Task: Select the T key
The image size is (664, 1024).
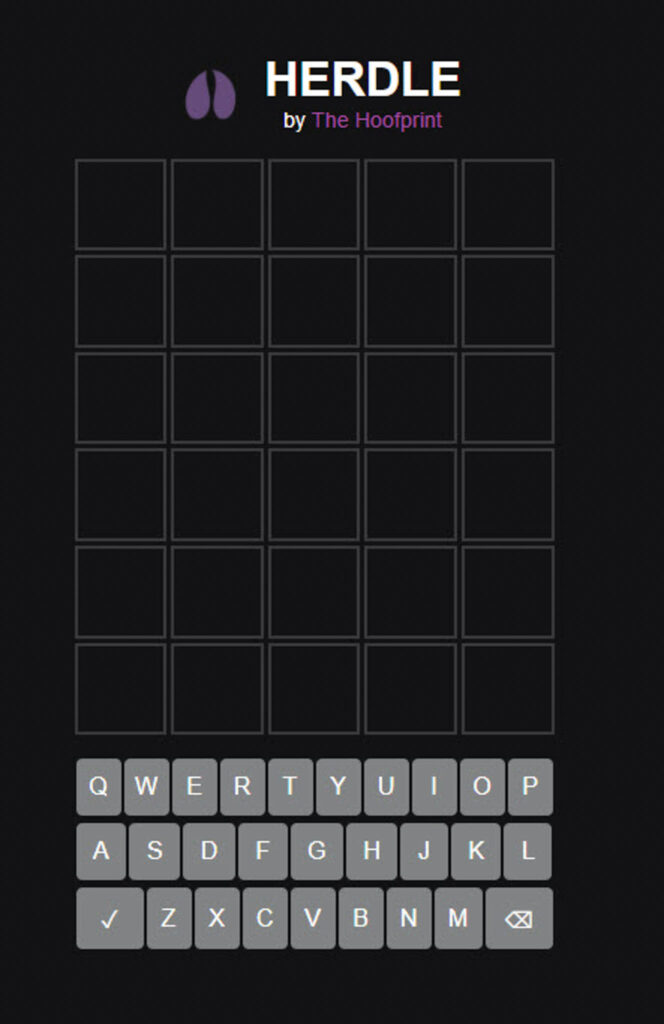Action: pos(290,786)
